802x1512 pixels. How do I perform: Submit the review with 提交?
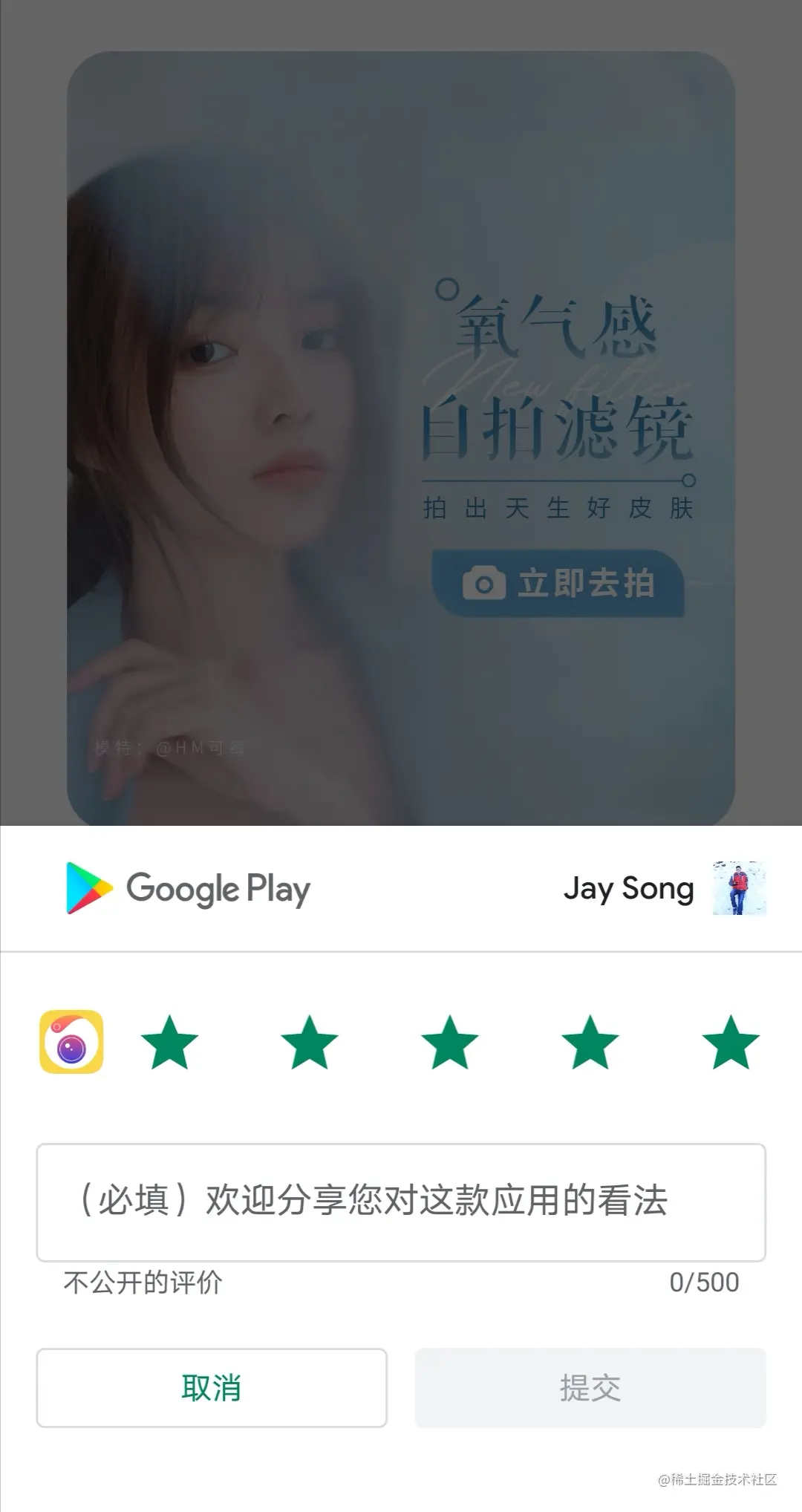pos(590,1387)
